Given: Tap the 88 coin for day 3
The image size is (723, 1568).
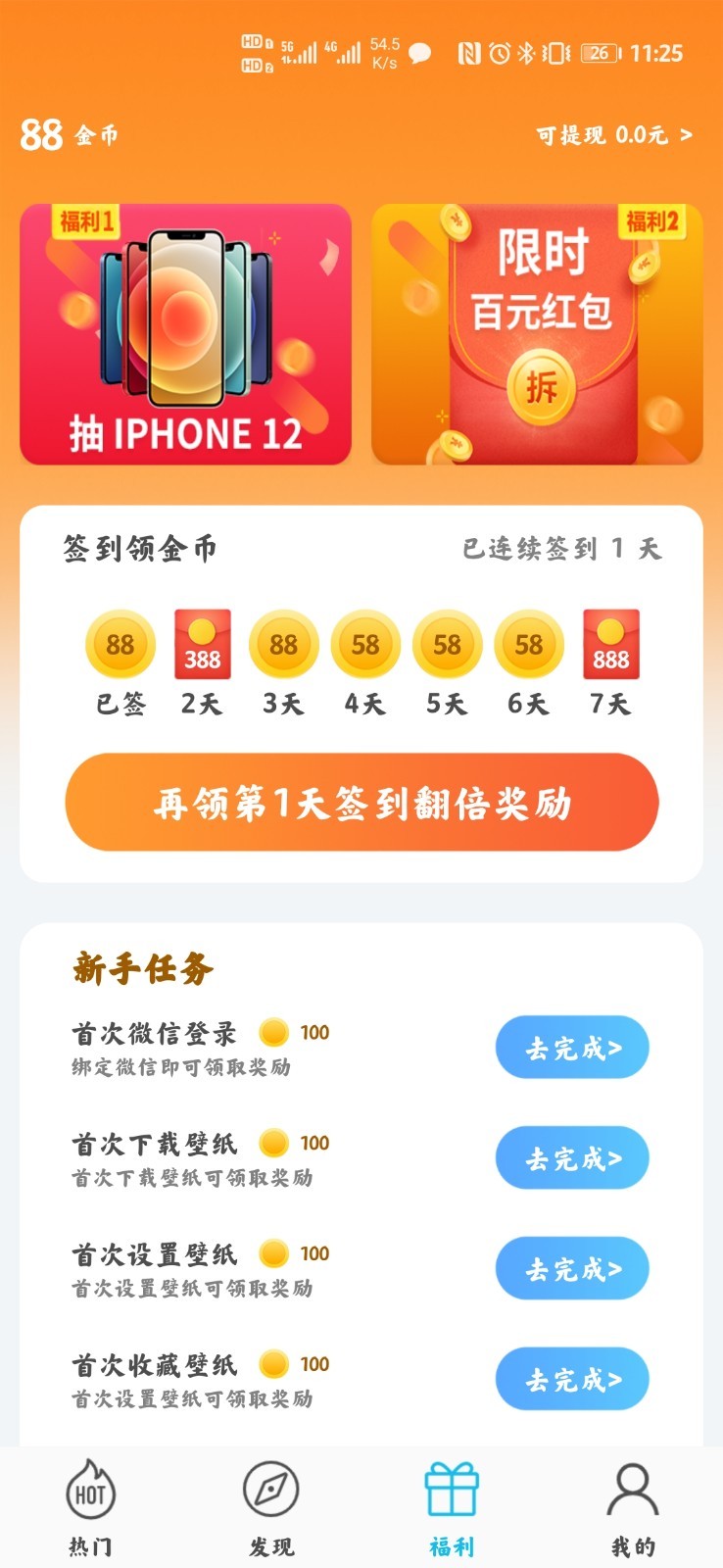Looking at the screenshot, I should [x=283, y=645].
